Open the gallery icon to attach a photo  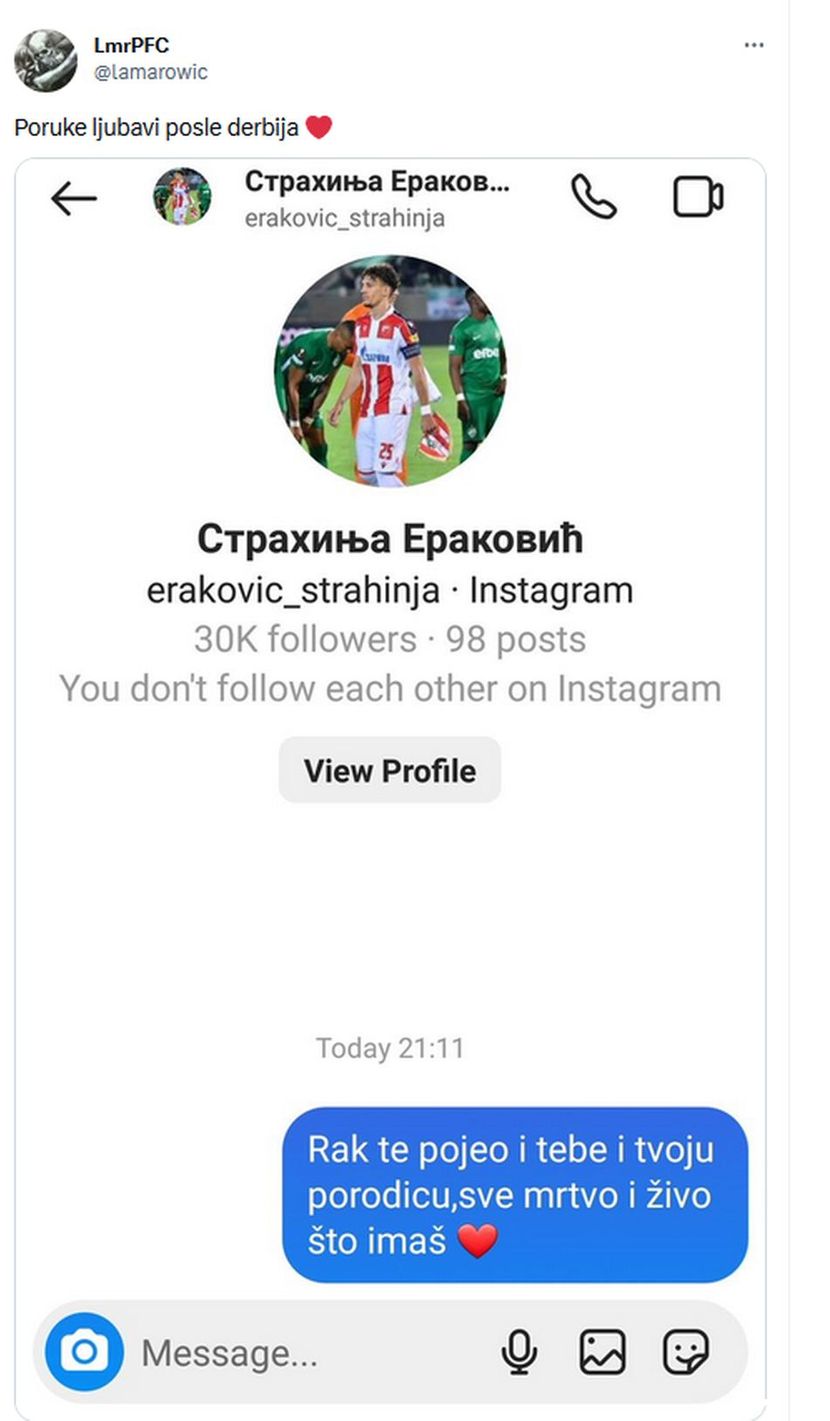(600, 1352)
